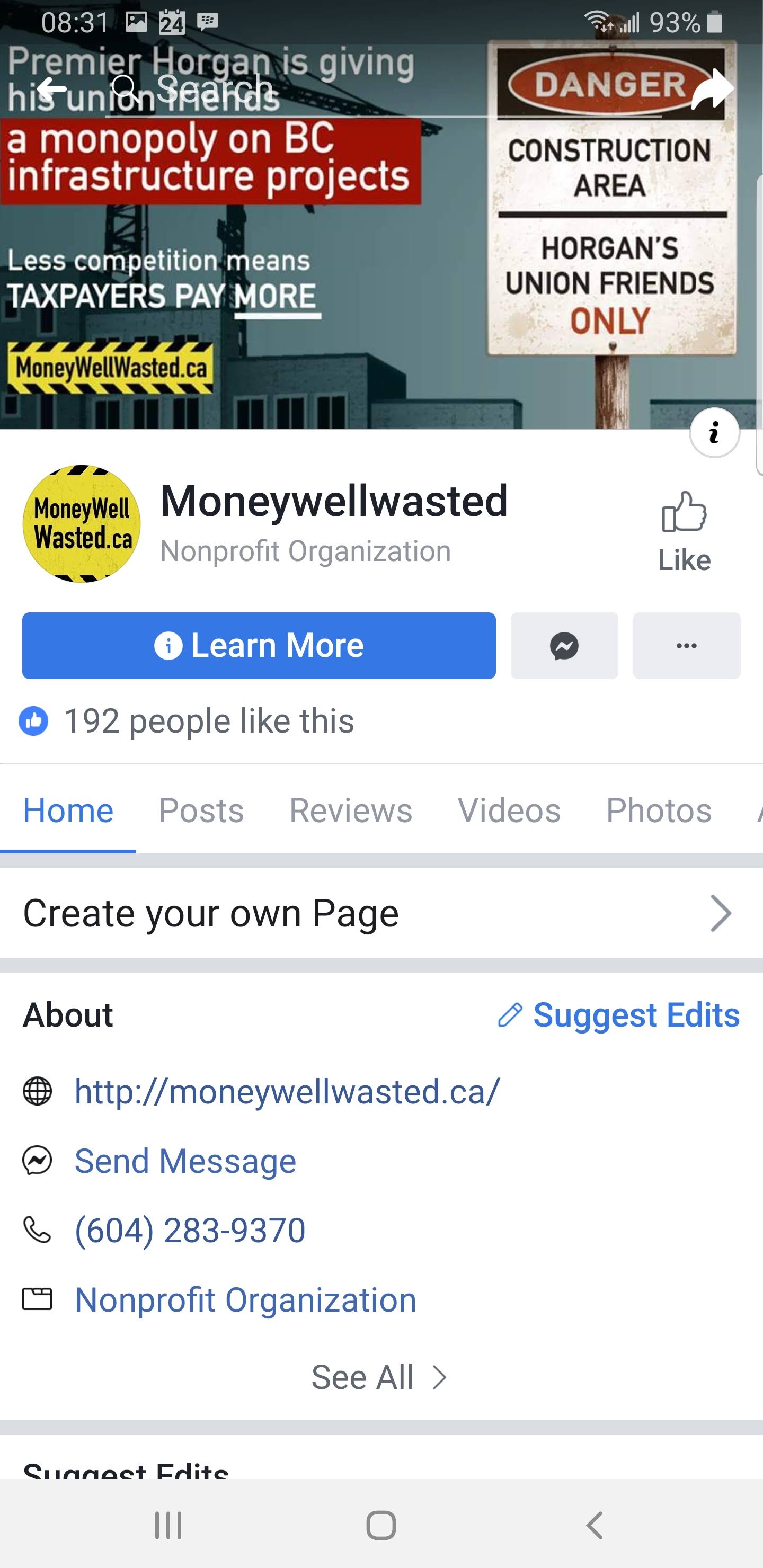Viewport: 763px width, 1568px height.
Task: Open Messenger button next to Learn More
Action: [564, 646]
